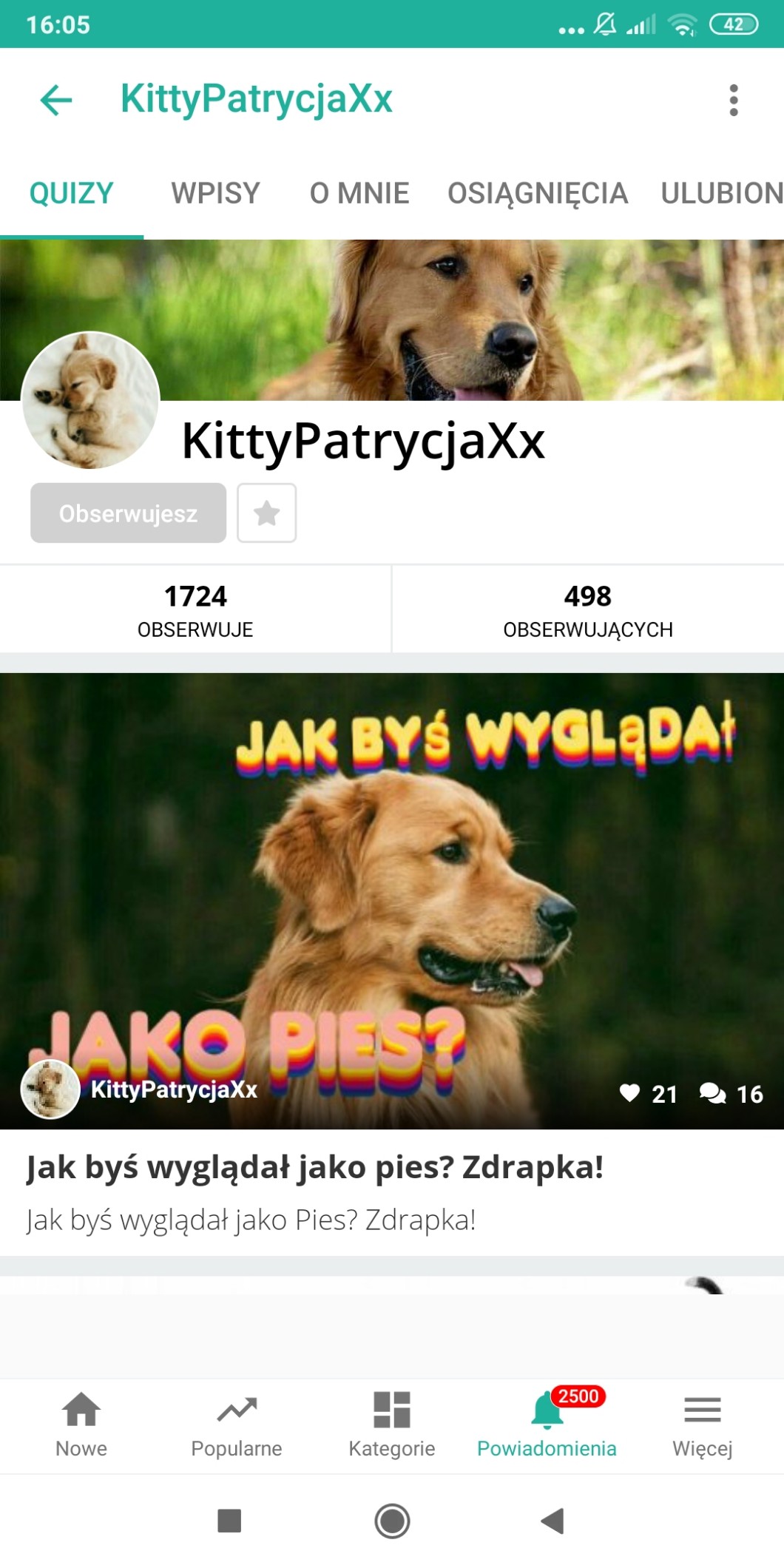Switch to the O MNIE tab
The width and height of the screenshot is (784, 1568).
pos(359,193)
